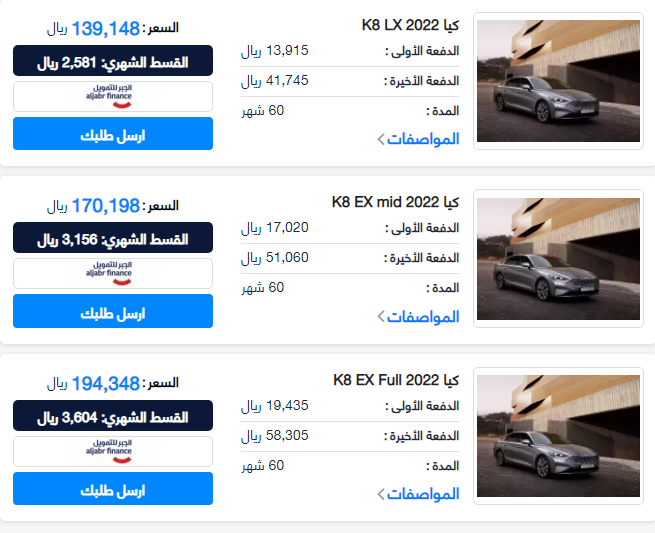Send request for Kia K8 EX Full 2022
This screenshot has width=655, height=533.
(x=113, y=488)
